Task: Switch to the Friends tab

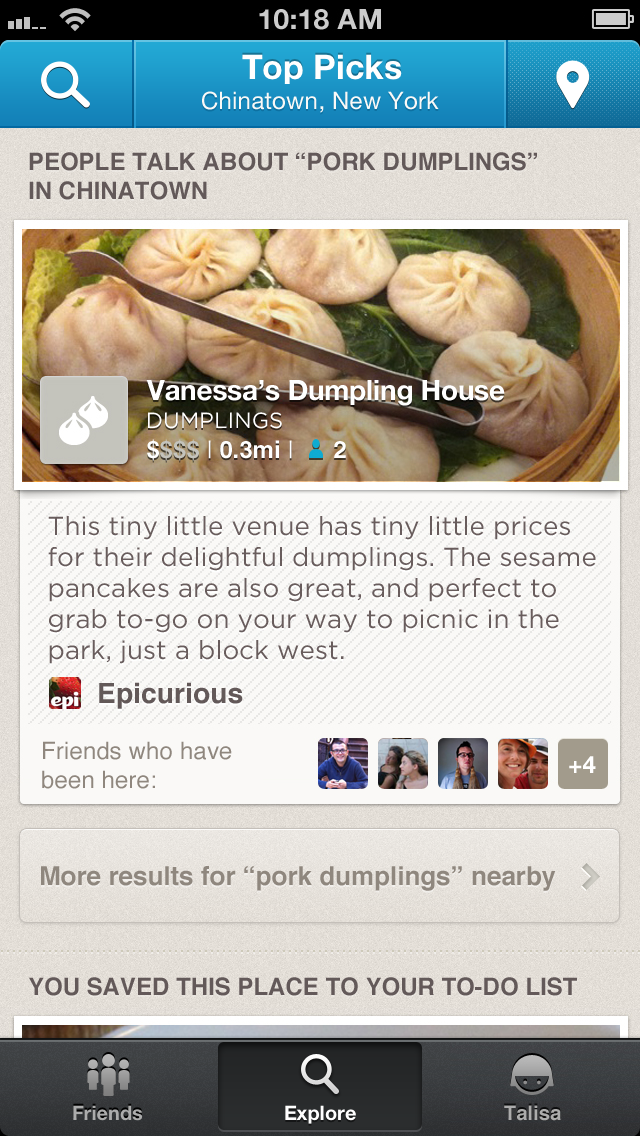Action: (107, 1088)
